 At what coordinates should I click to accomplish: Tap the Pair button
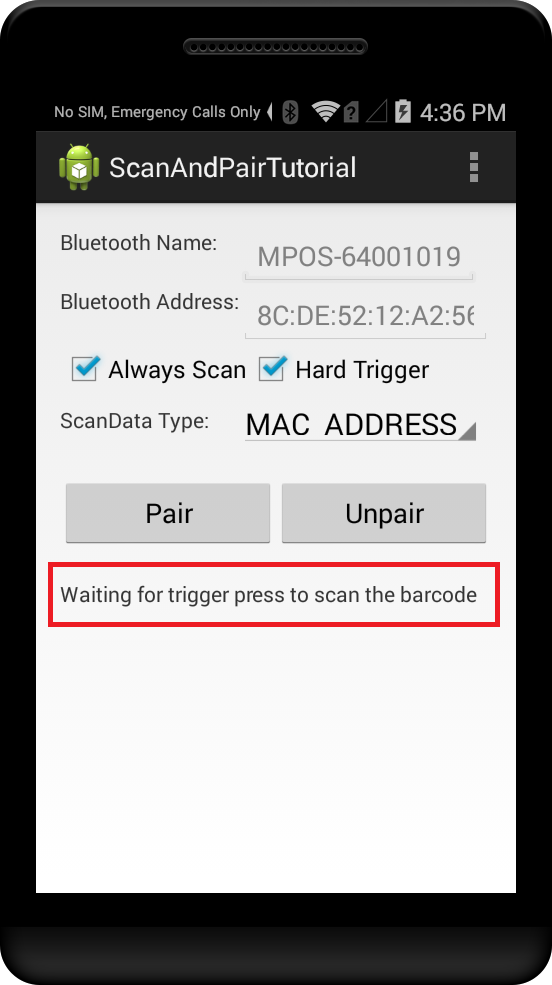pyautogui.click(x=168, y=513)
